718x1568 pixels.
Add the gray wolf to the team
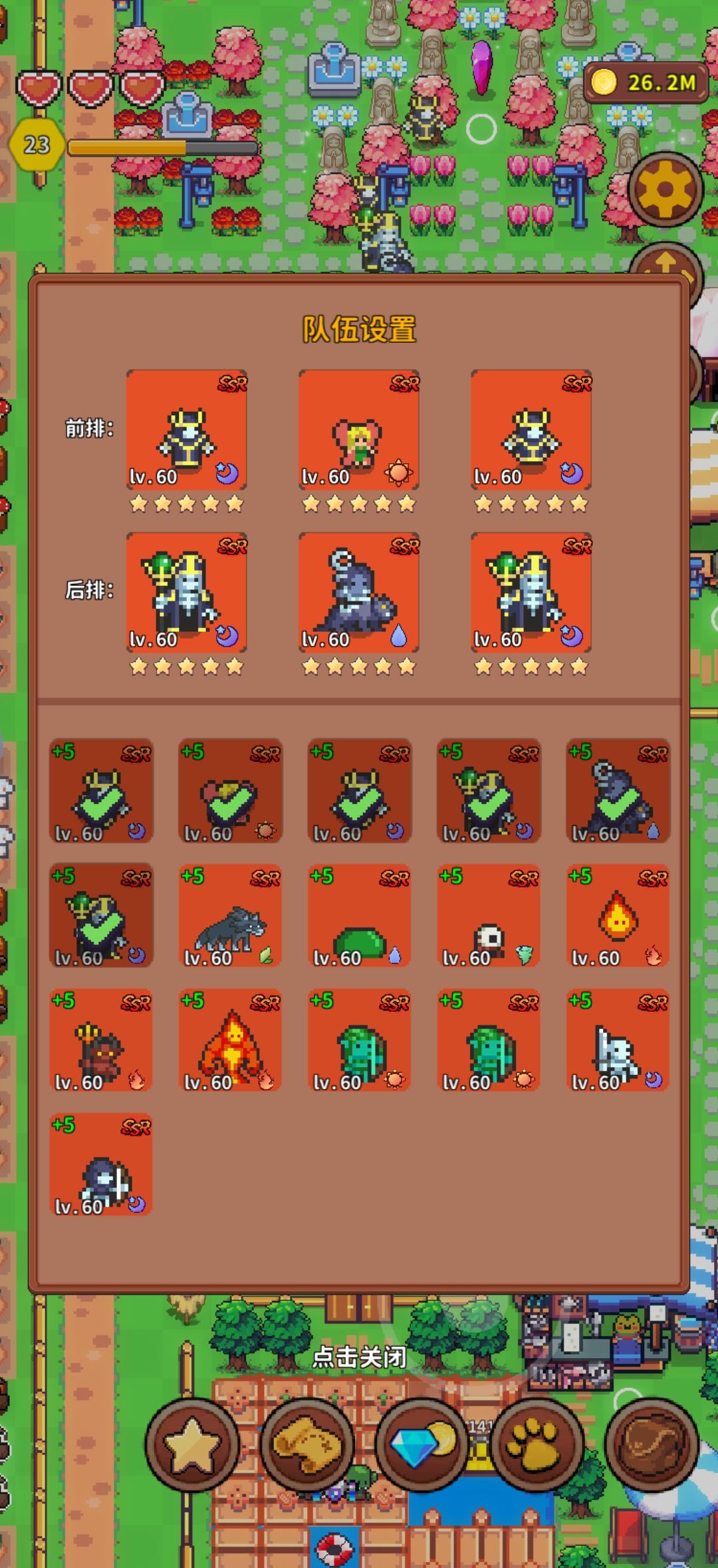coord(230,916)
